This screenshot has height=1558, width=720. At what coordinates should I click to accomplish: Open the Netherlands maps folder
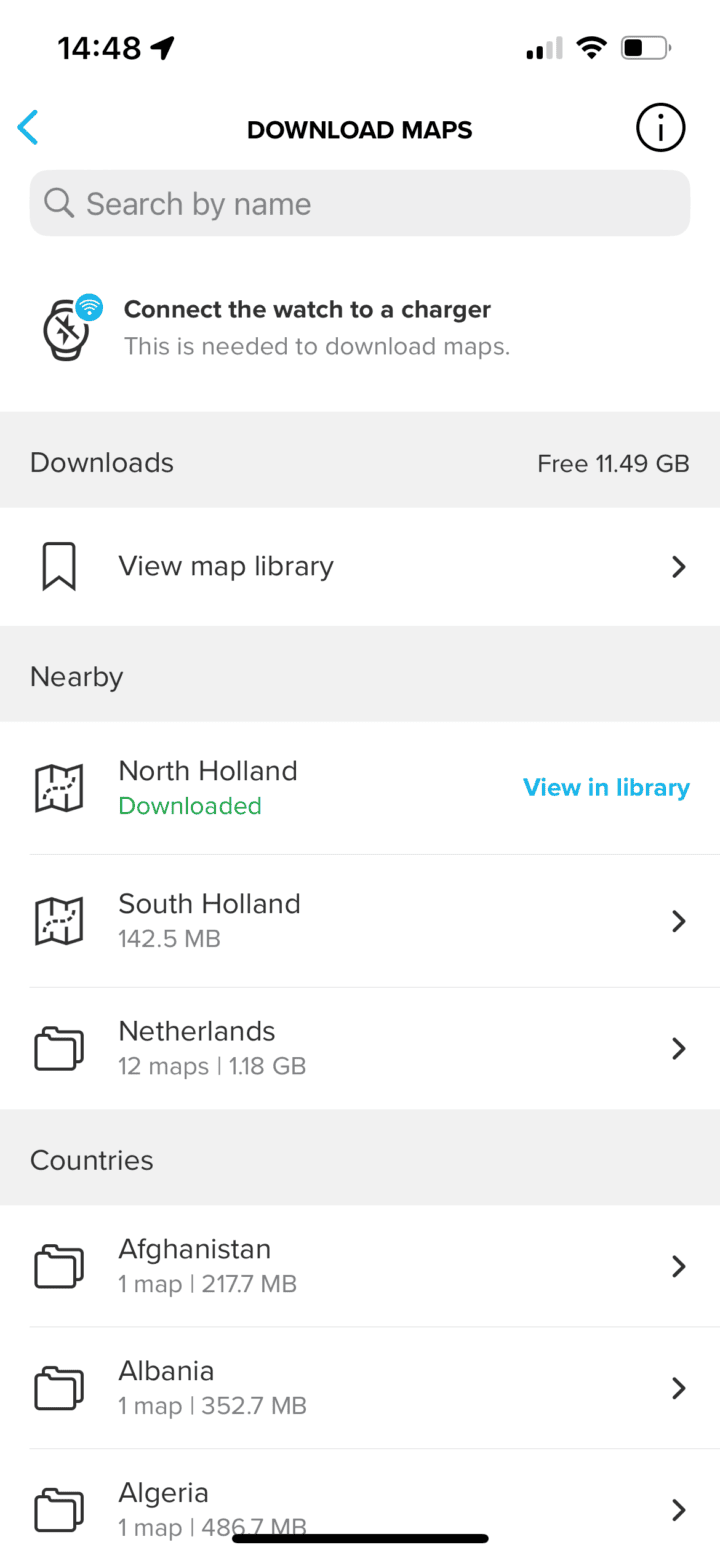(x=360, y=1048)
